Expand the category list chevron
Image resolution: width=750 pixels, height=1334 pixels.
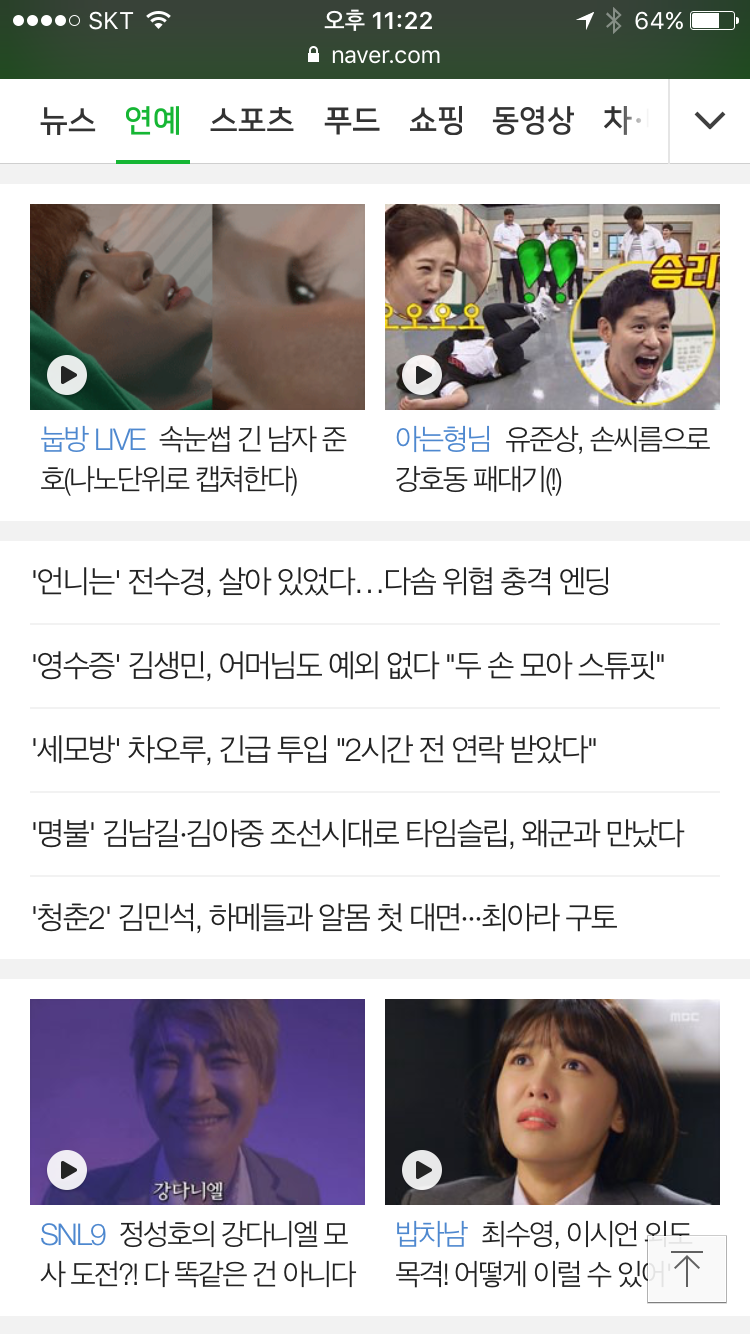click(709, 121)
